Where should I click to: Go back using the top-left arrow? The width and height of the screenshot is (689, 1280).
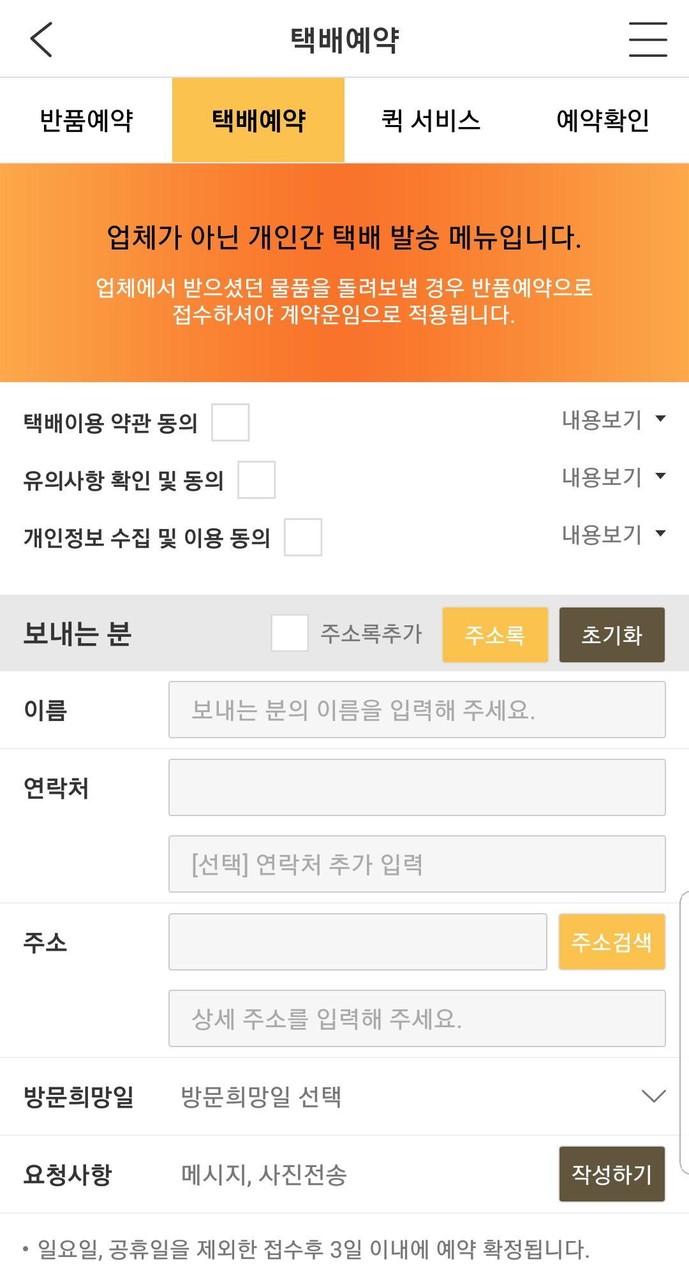(41, 40)
